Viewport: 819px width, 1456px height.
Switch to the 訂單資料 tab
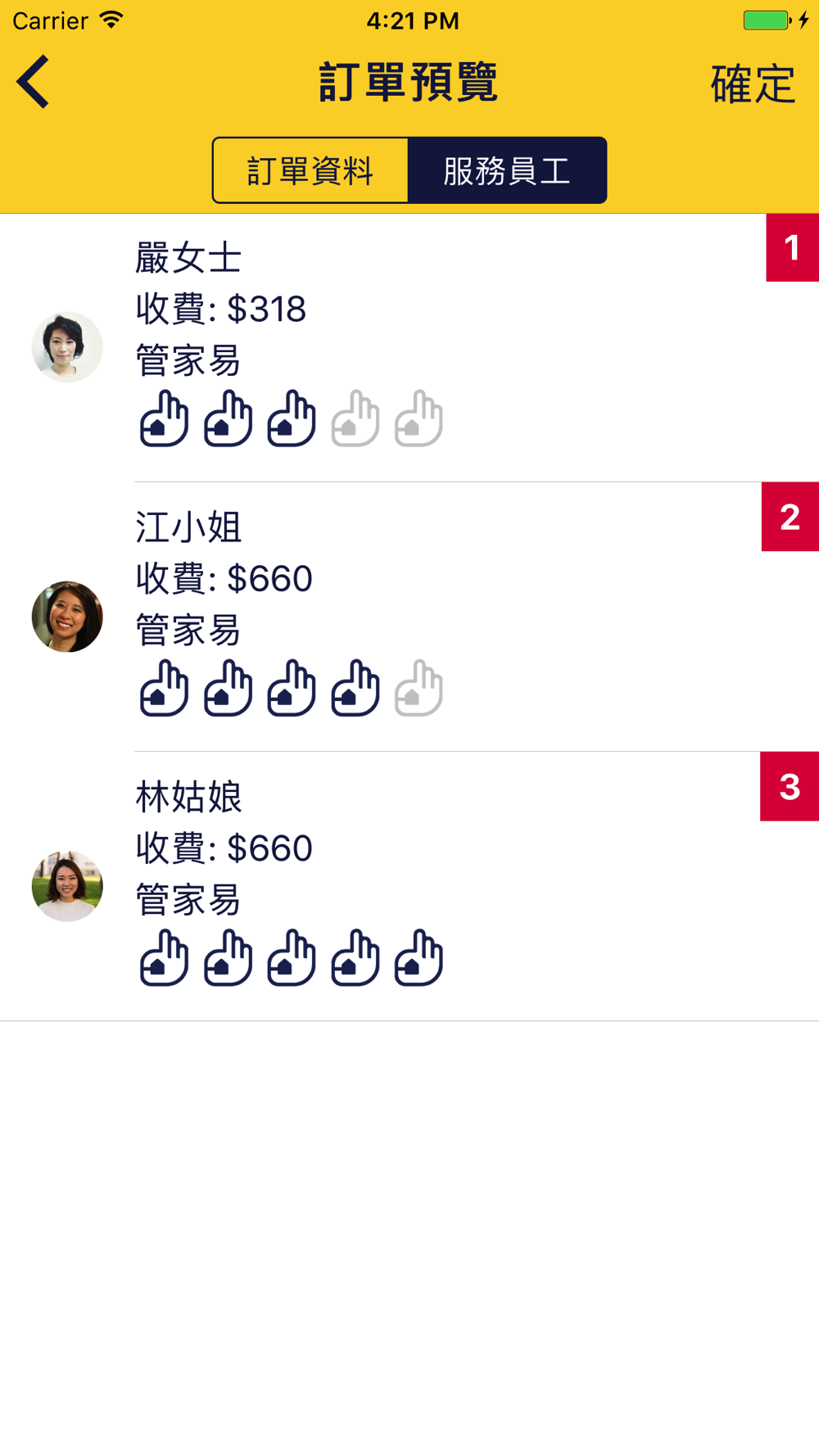point(310,171)
